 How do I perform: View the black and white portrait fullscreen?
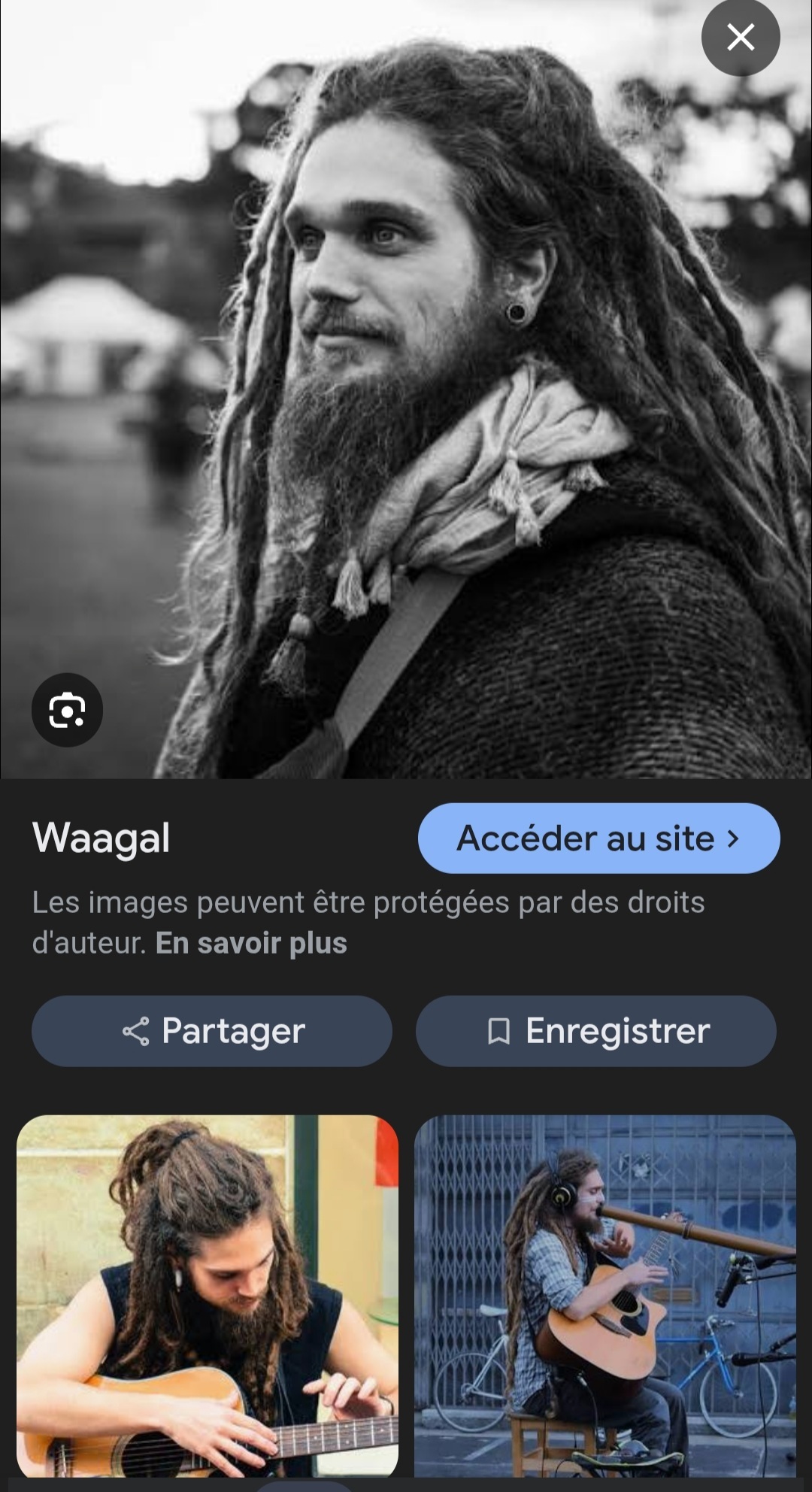coord(406,376)
